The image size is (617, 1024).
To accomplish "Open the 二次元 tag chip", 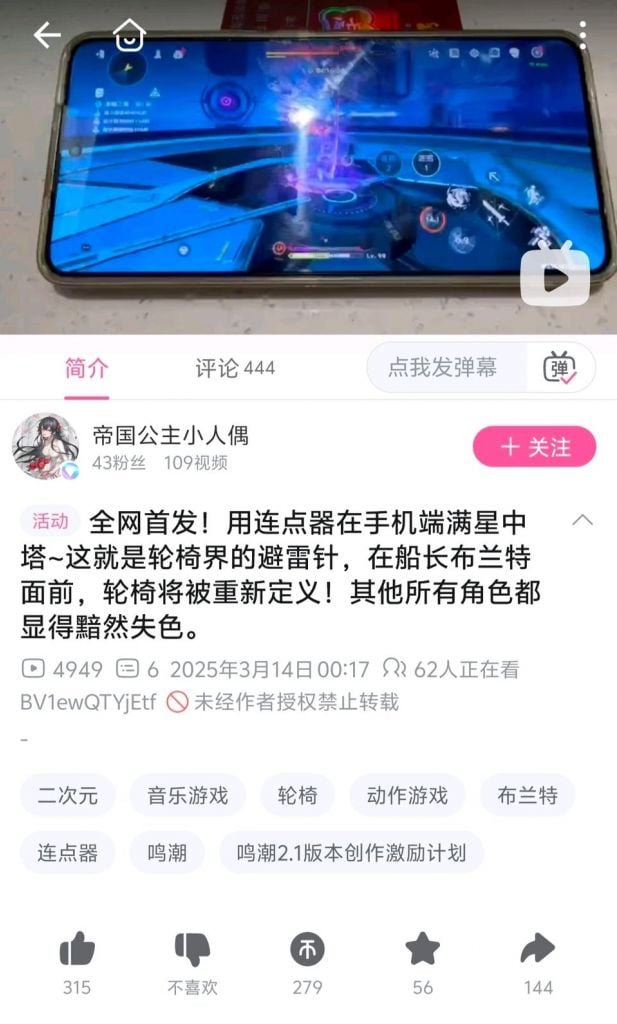I will click(68, 795).
